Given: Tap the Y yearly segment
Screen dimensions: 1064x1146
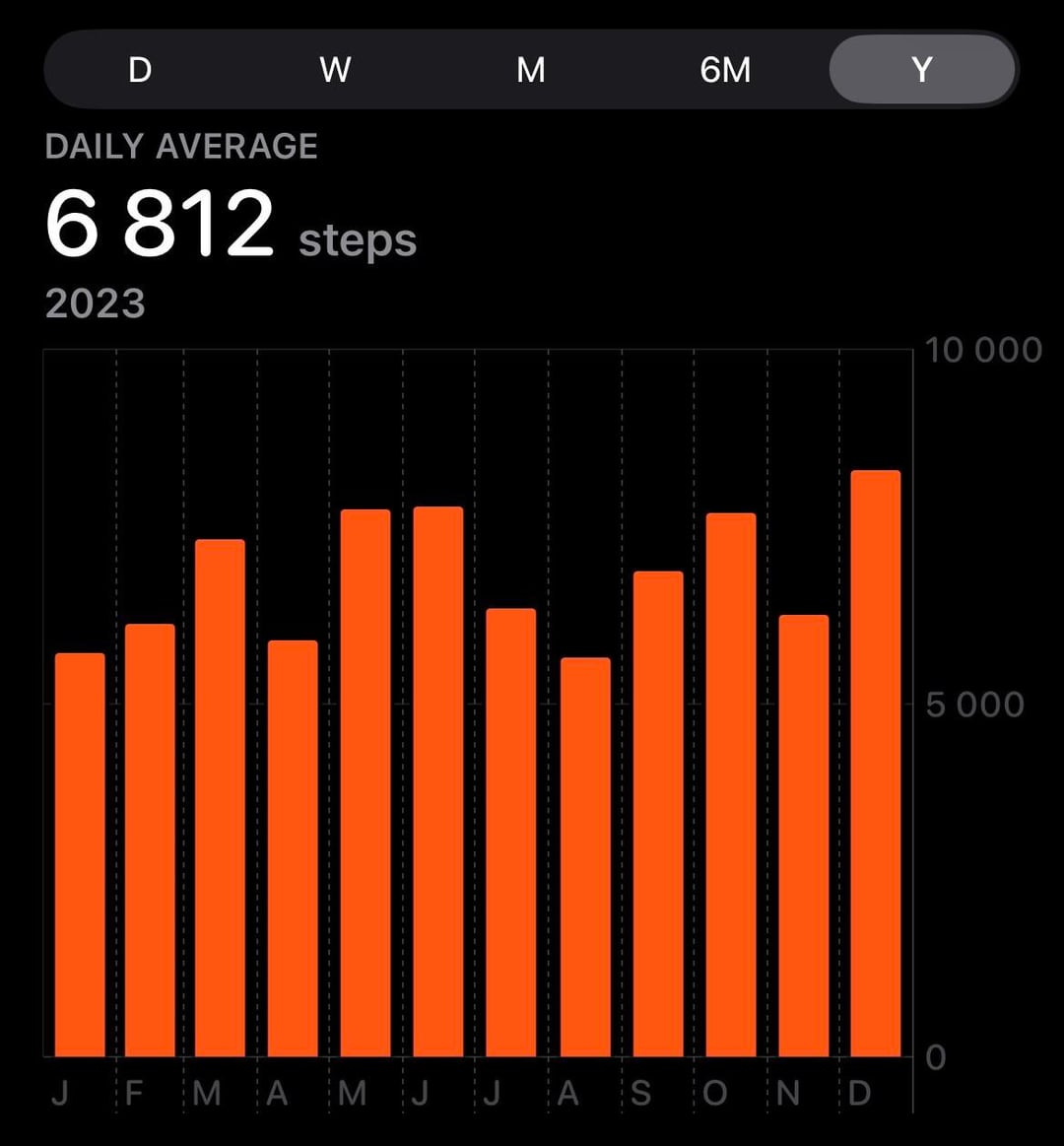Looking at the screenshot, I should pos(921,70).
